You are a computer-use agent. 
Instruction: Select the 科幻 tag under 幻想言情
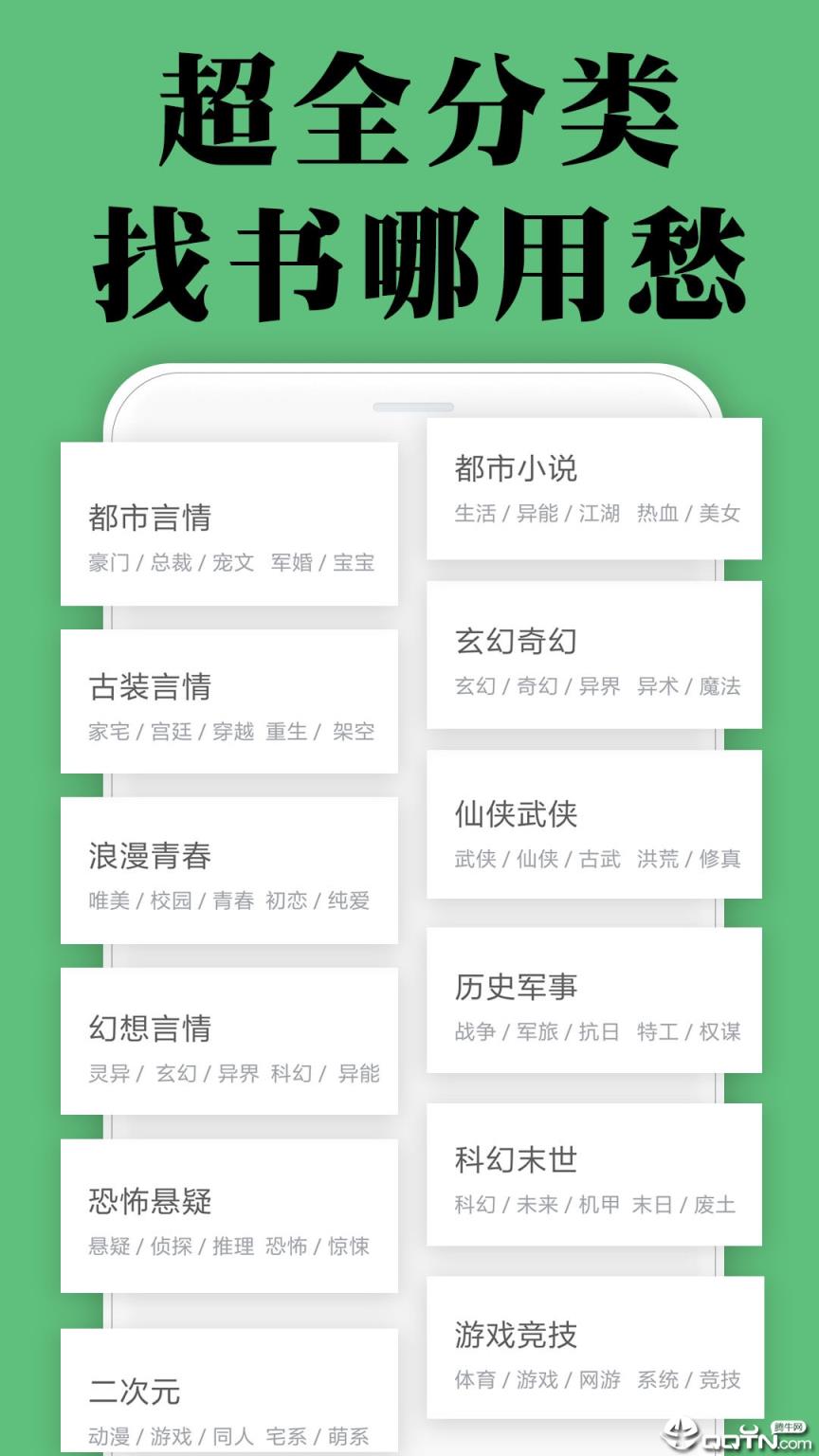[290, 1074]
